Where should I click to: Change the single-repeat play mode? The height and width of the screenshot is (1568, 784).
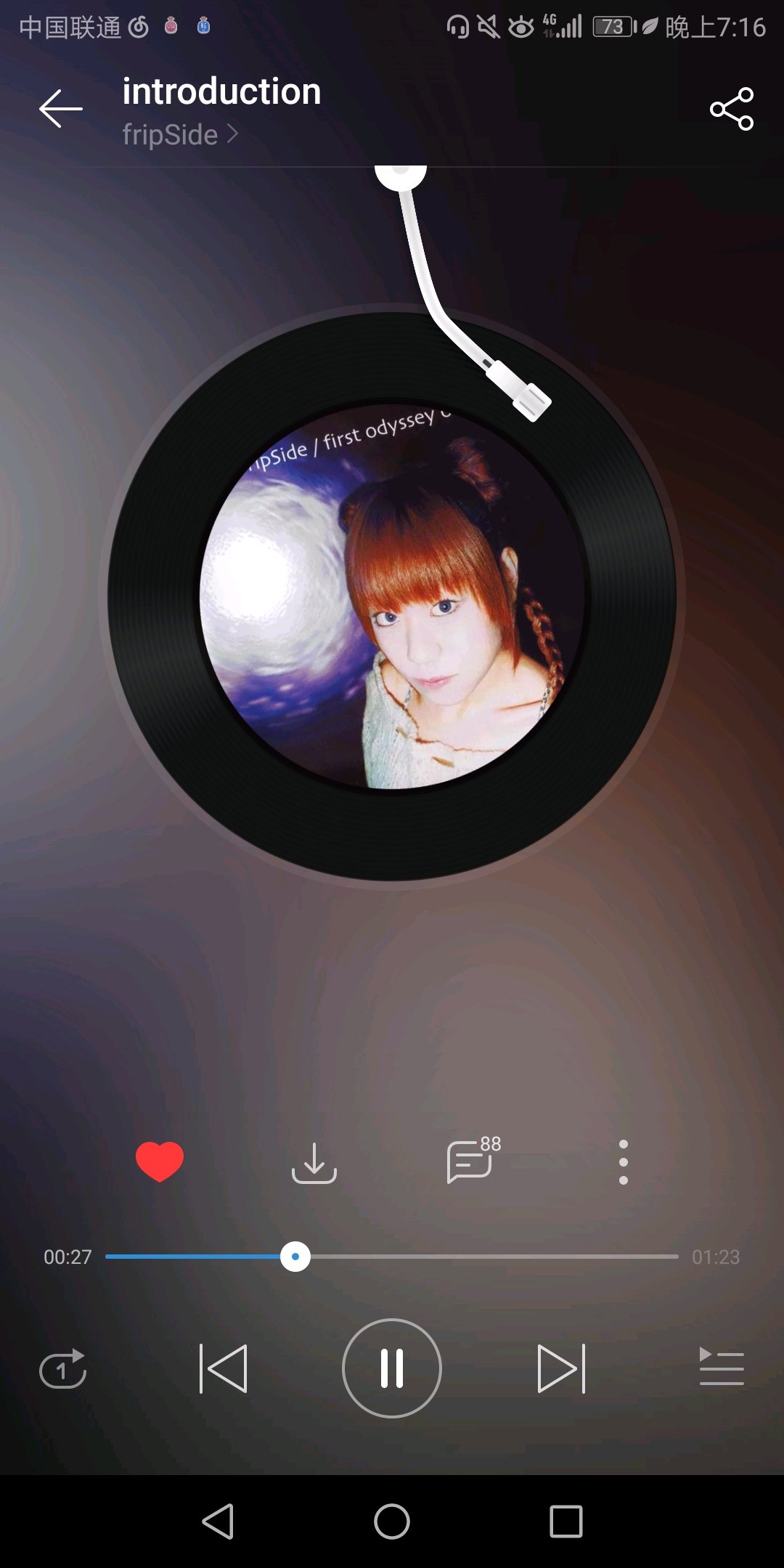click(x=63, y=1369)
